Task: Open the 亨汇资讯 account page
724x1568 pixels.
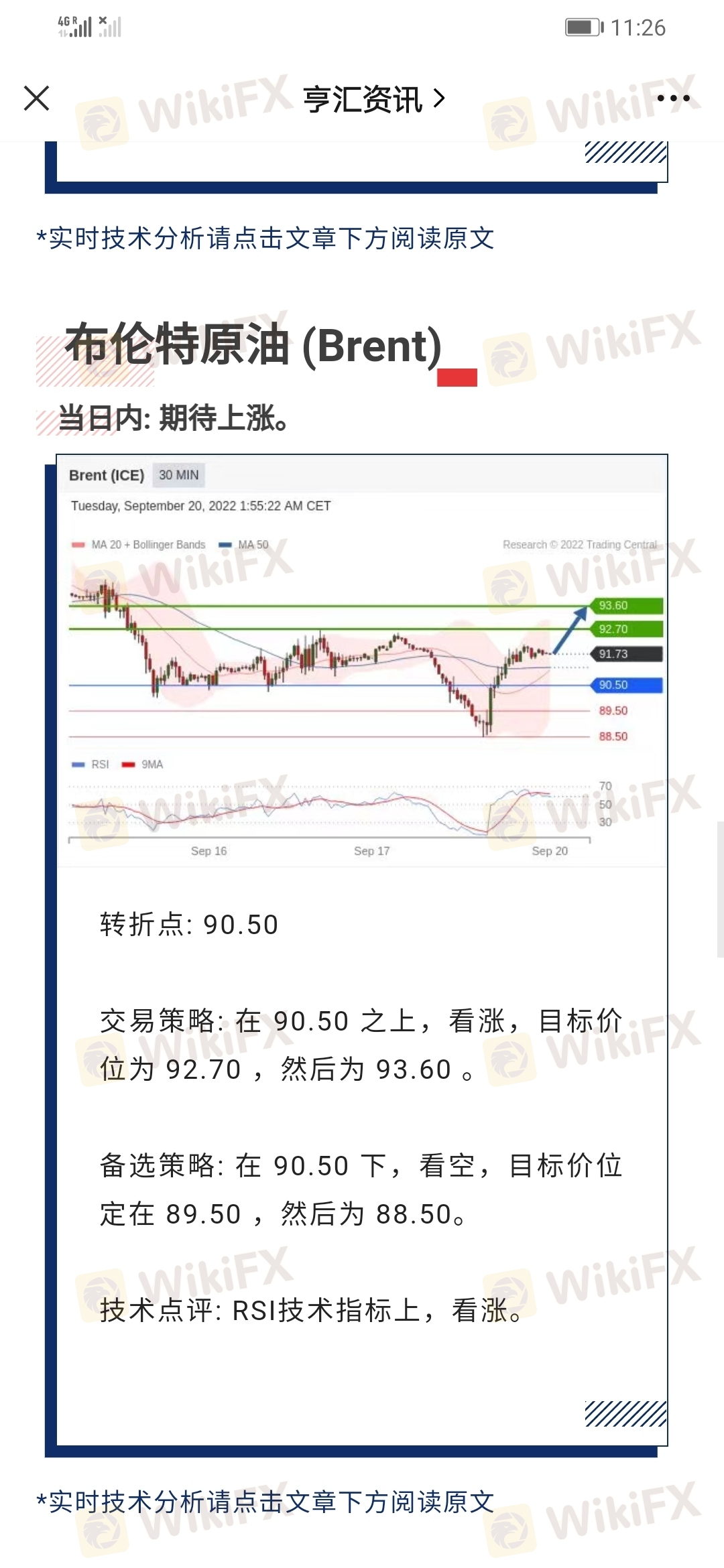Action: [373, 99]
